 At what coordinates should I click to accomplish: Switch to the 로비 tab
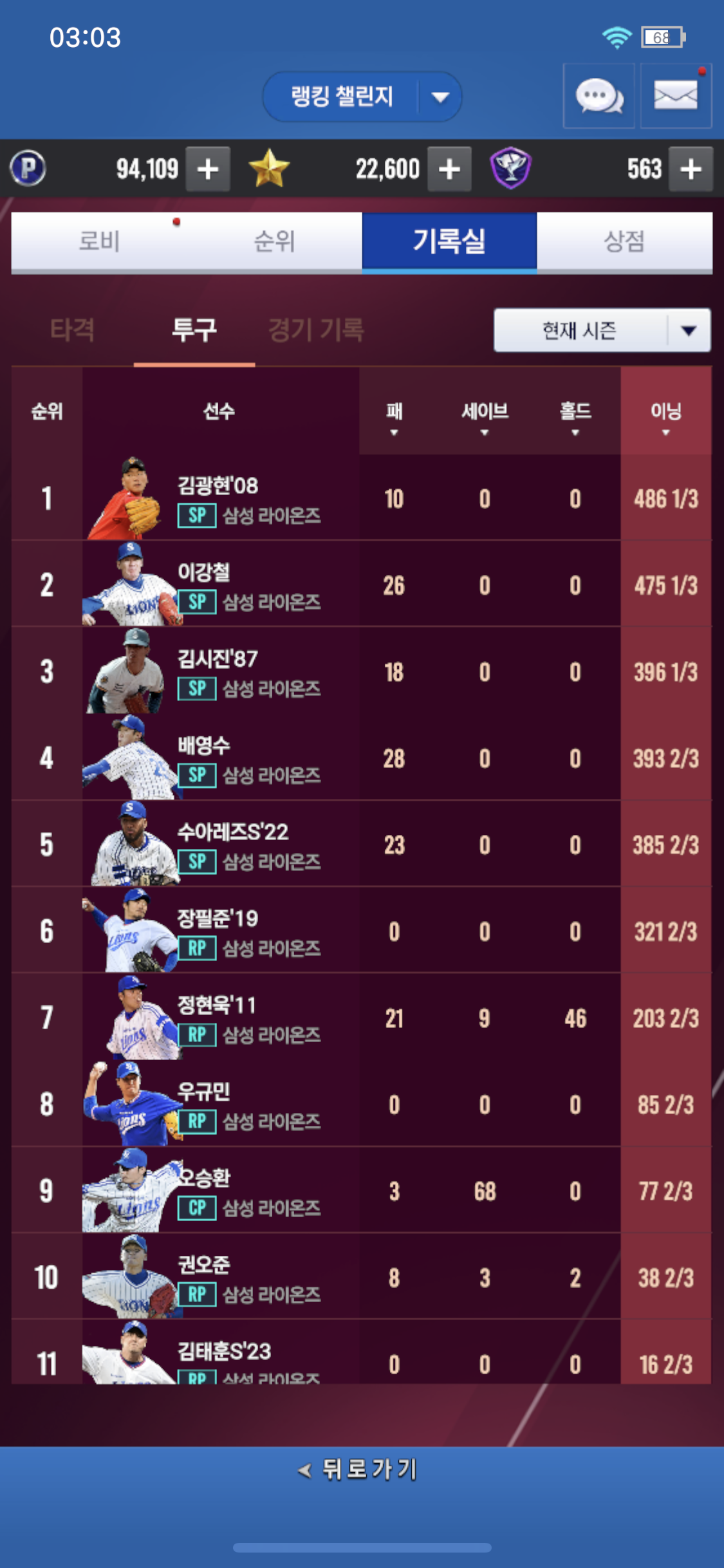99,241
